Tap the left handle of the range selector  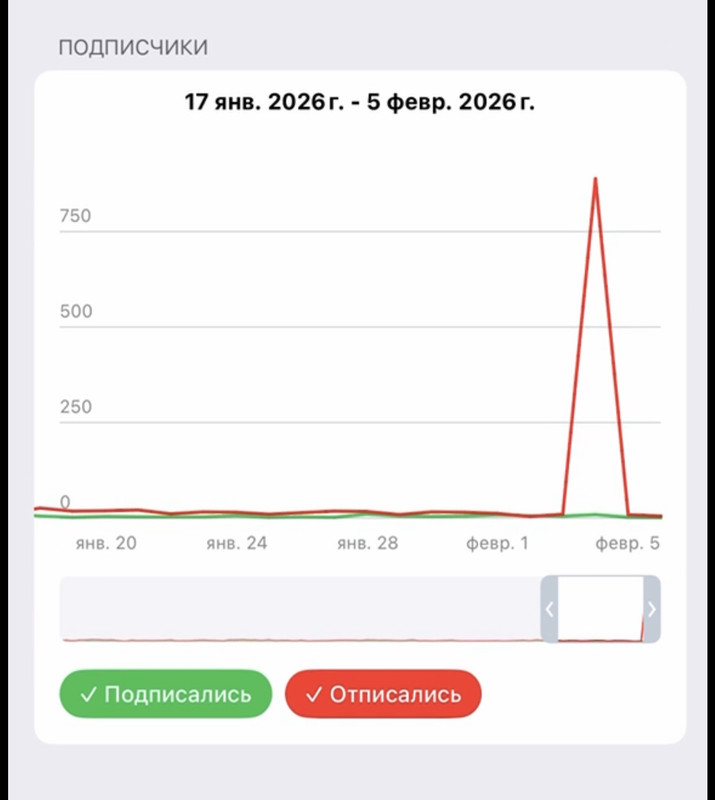click(x=550, y=609)
